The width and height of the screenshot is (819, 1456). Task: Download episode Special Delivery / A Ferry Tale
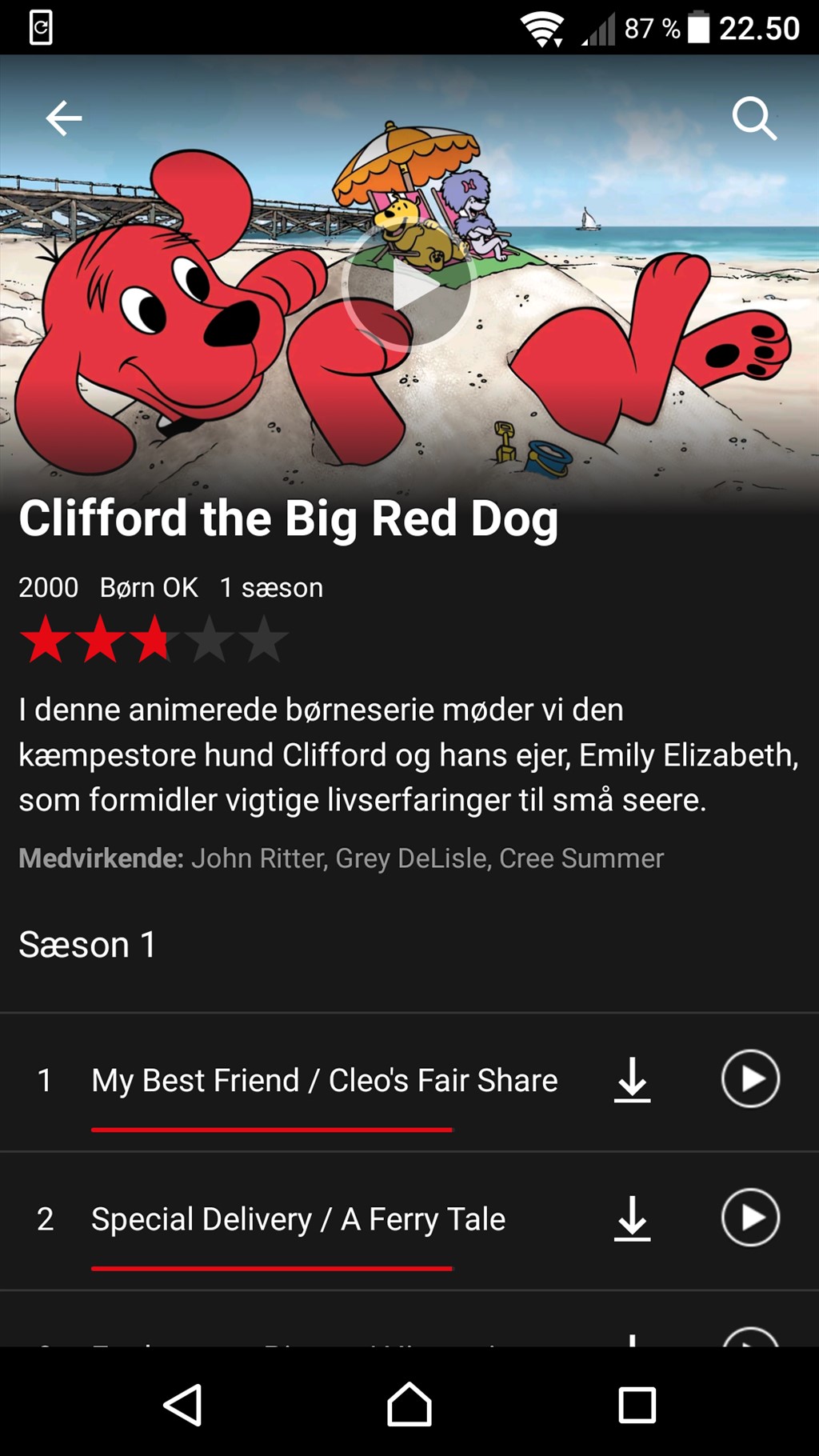click(632, 1218)
